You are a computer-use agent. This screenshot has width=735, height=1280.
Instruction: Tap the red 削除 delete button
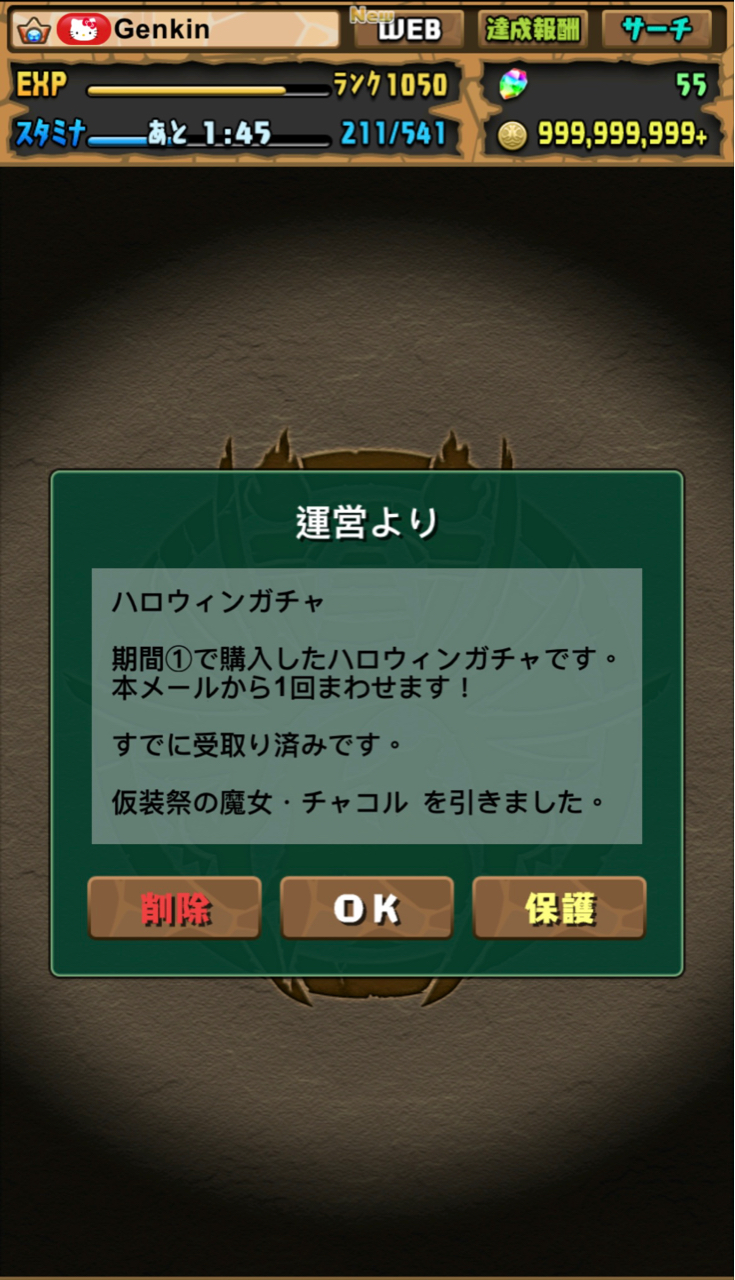[175, 908]
